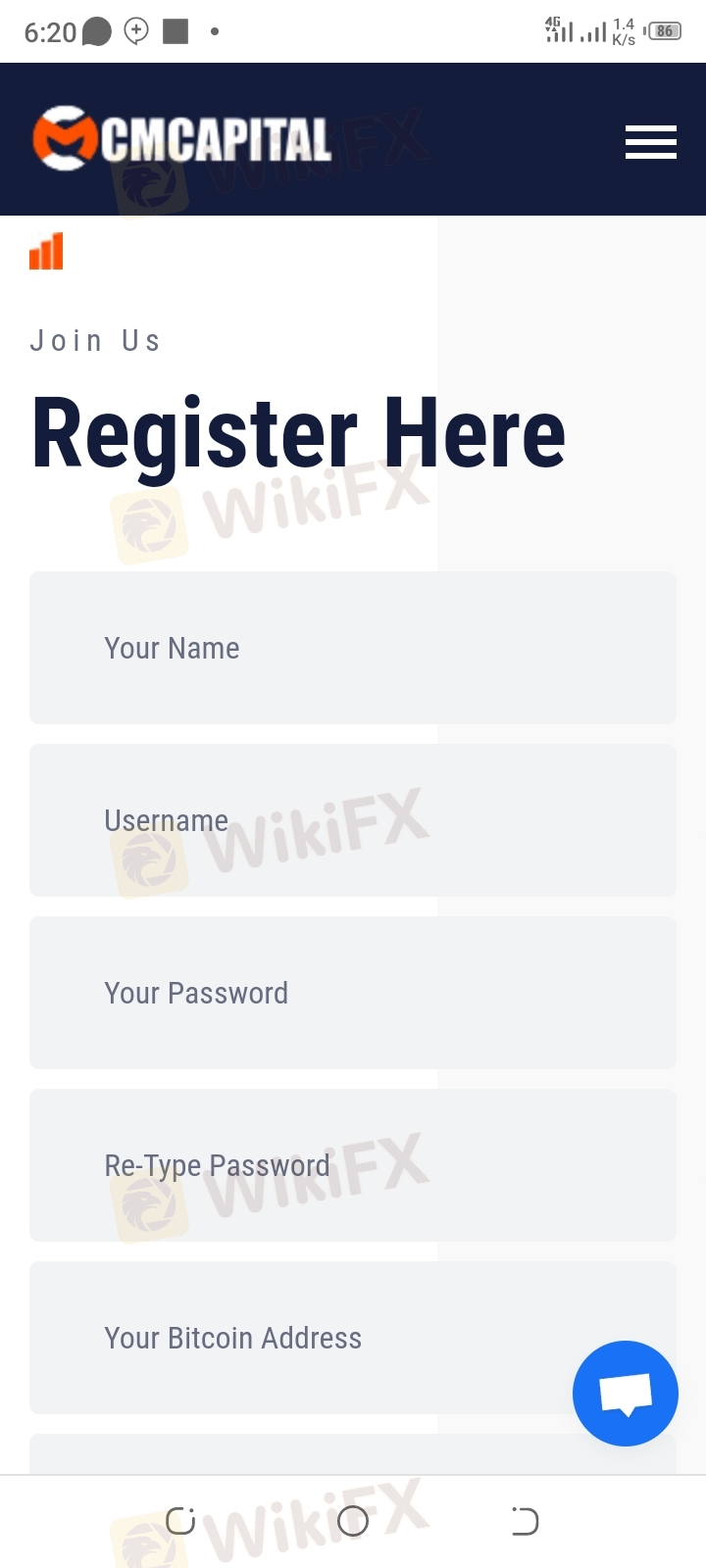Open the hamburger menu

[651, 142]
